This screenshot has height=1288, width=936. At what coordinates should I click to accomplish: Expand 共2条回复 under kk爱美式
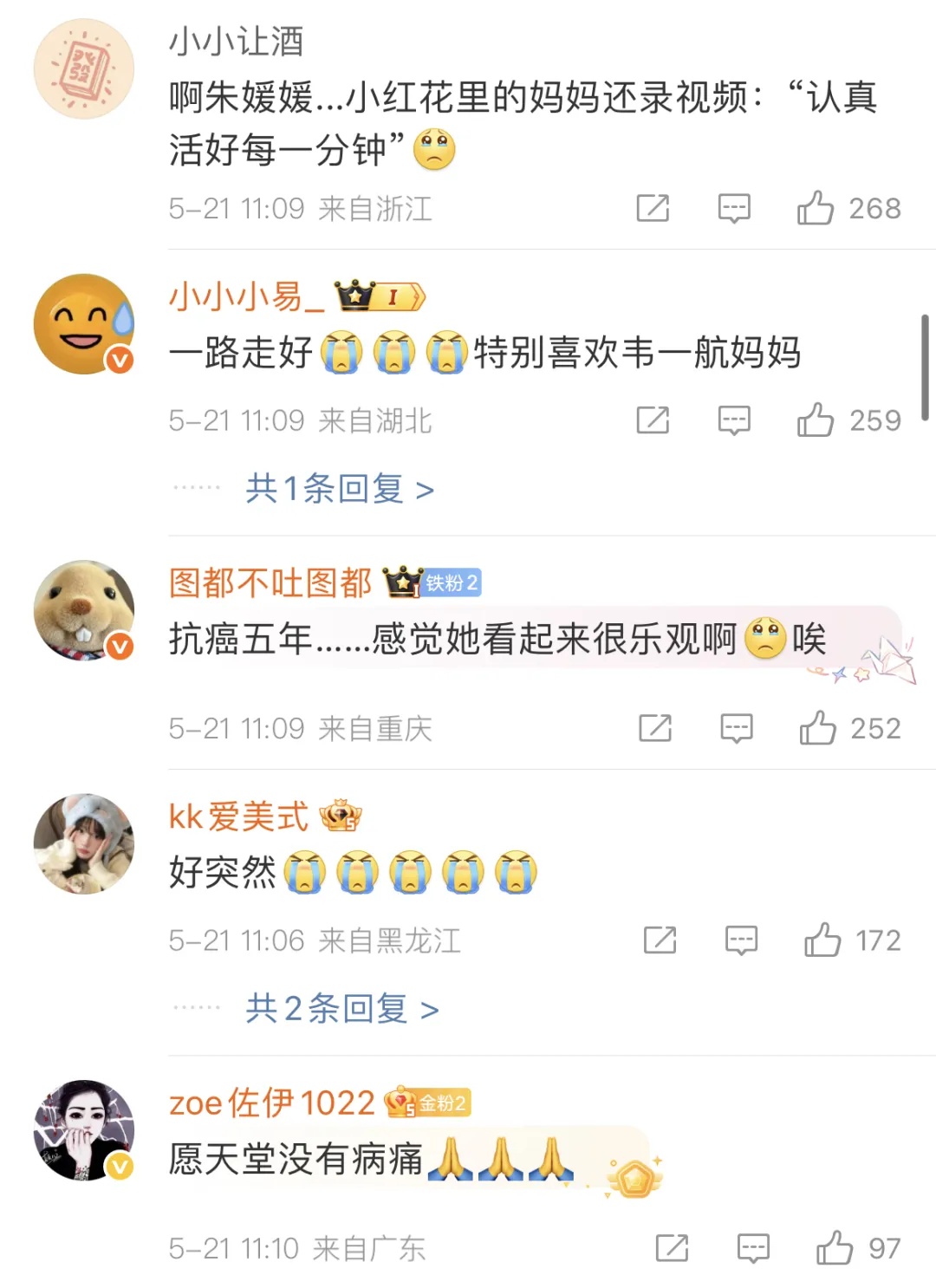pyautogui.click(x=341, y=1009)
